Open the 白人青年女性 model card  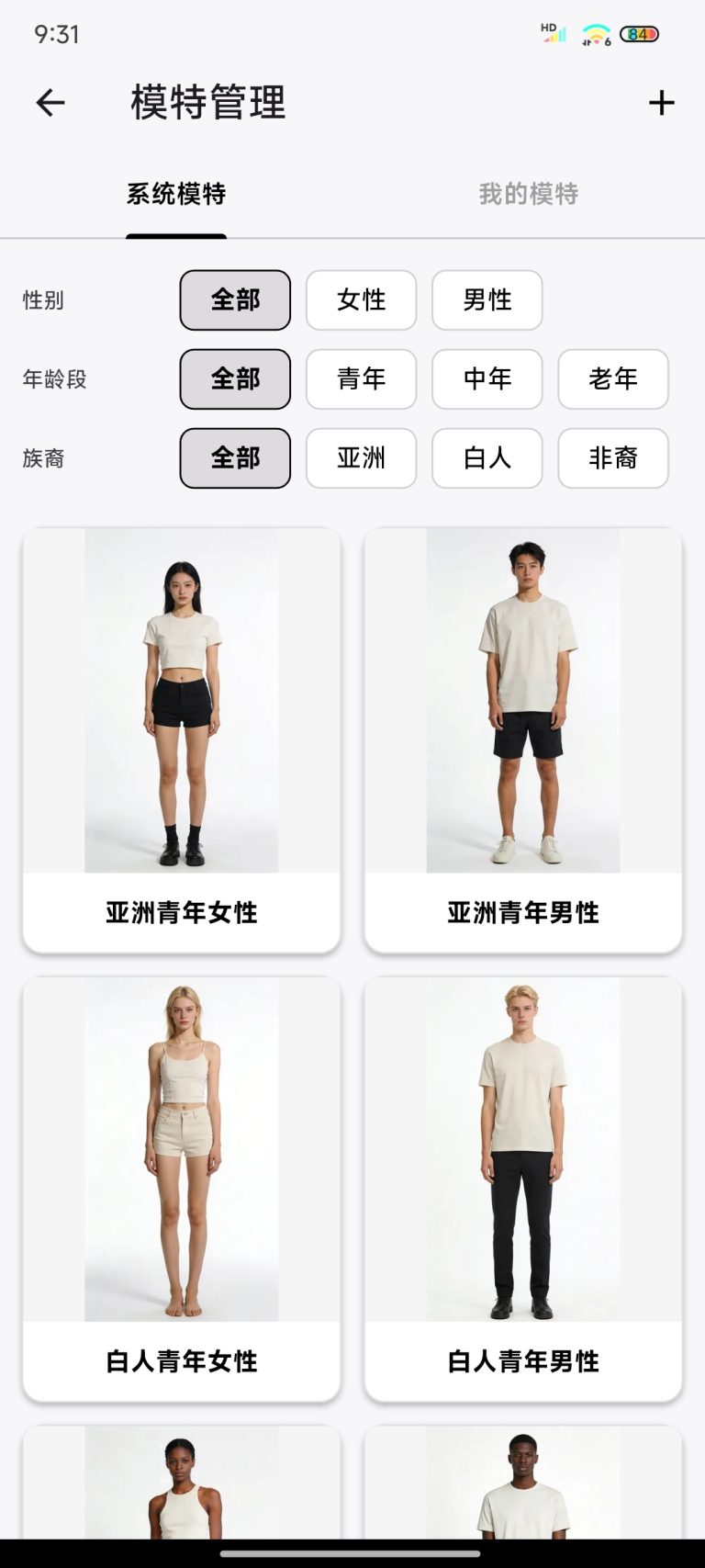[182, 1189]
